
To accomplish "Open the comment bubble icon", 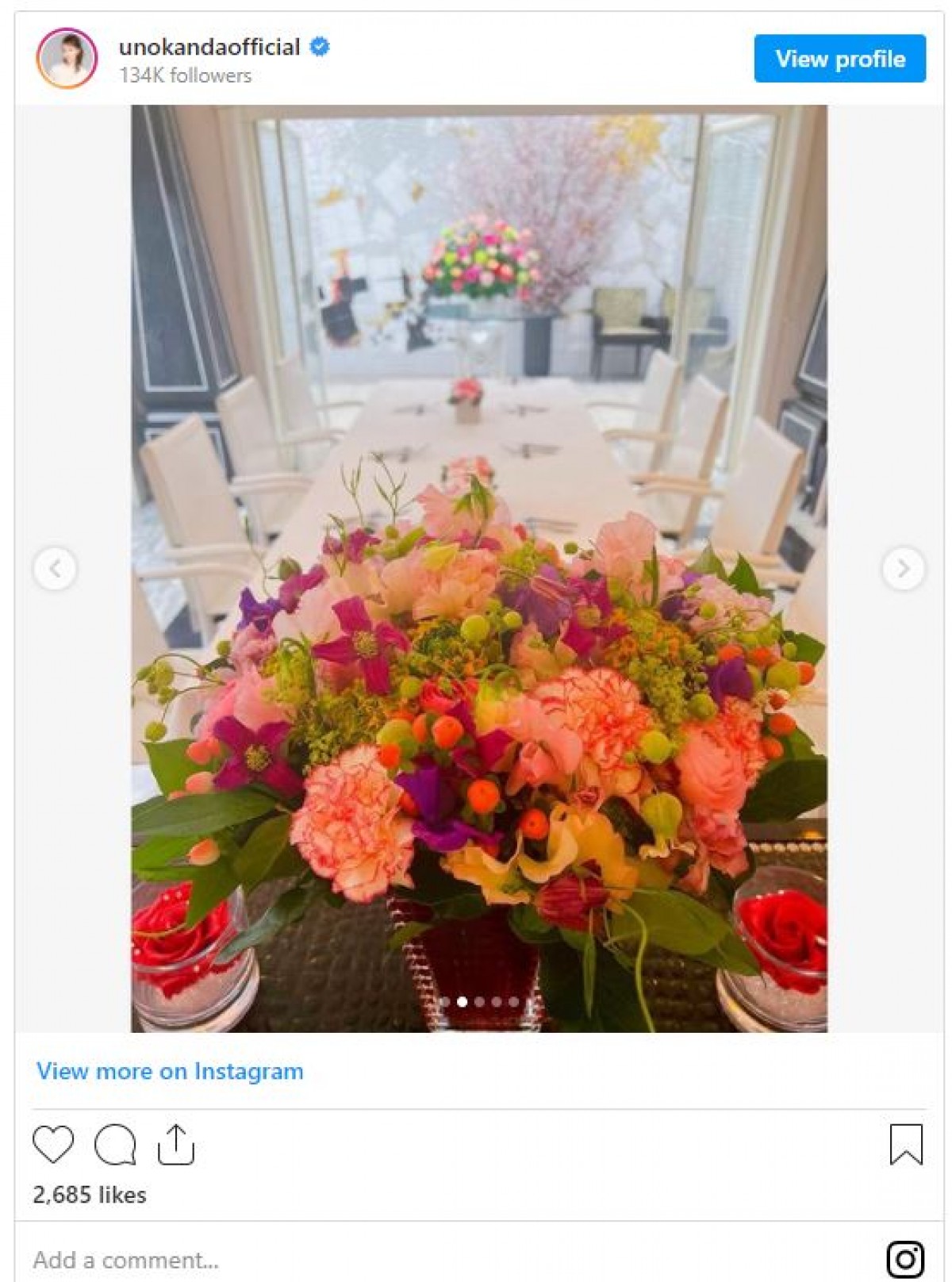I will click(115, 1145).
